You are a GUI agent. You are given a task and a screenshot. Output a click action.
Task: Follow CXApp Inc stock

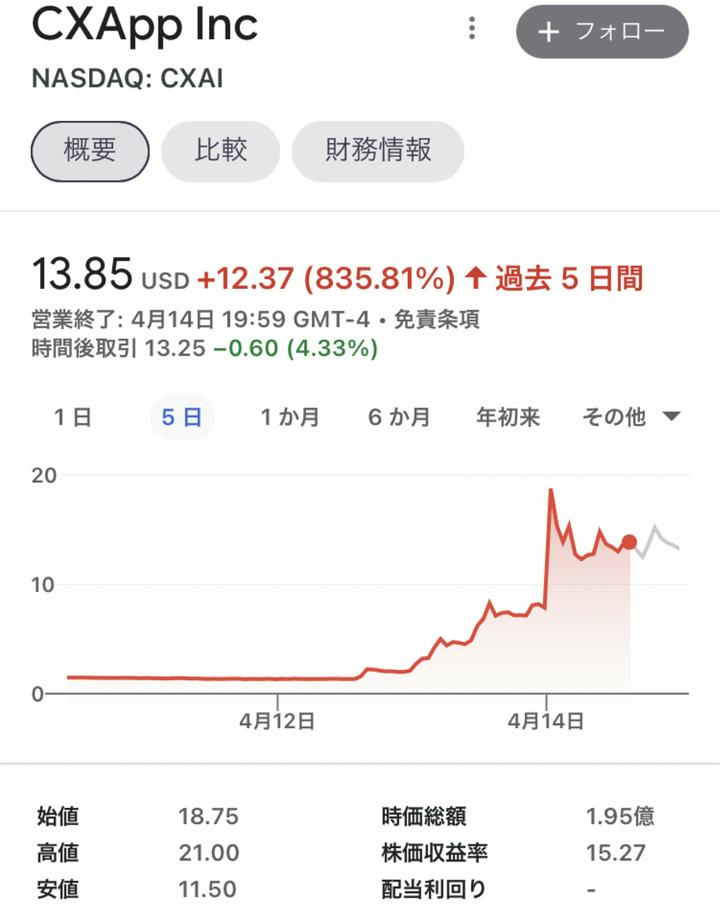(602, 31)
